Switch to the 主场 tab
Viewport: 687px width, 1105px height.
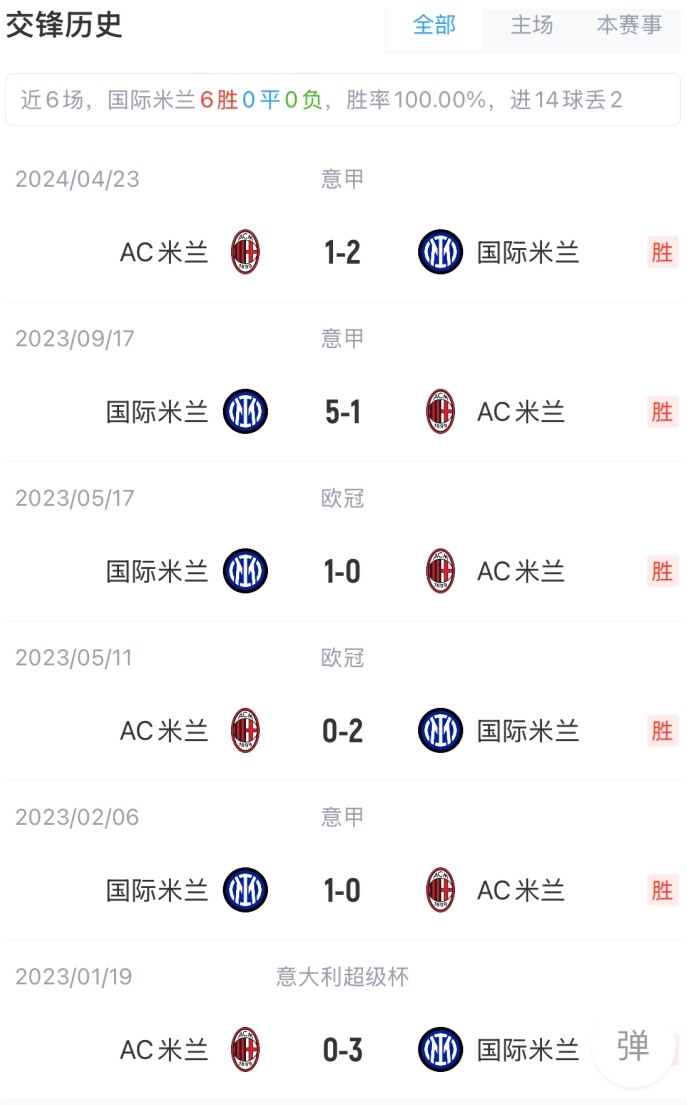(531, 25)
